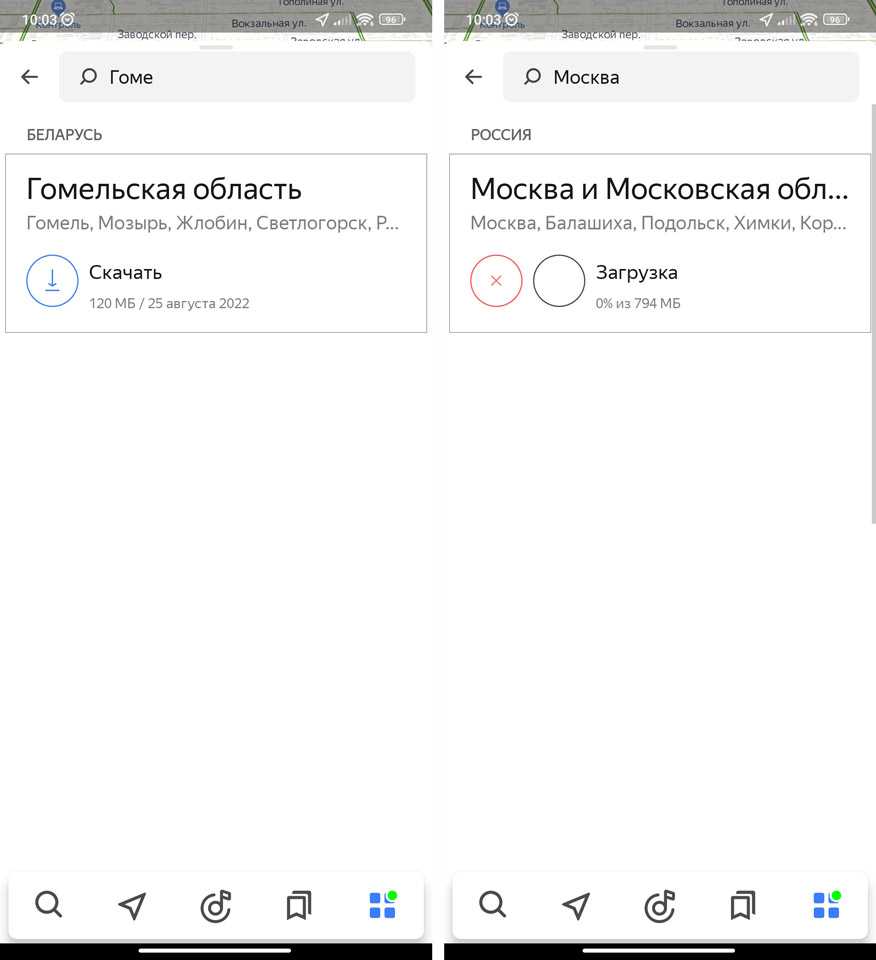The width and height of the screenshot is (876, 960).
Task: Open services grid tab on Гоме screen
Action: 382,906
